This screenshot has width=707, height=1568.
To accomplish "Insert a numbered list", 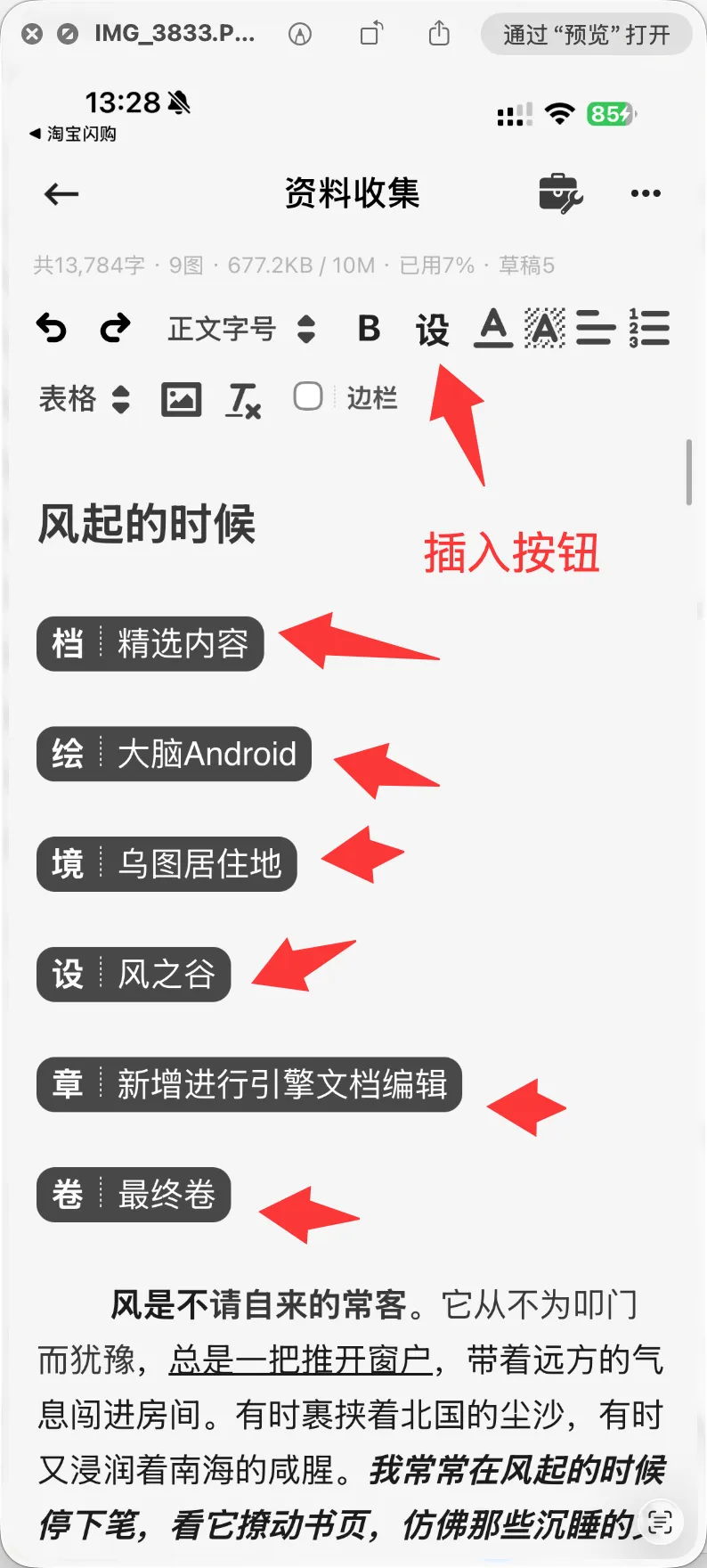I will point(649,328).
